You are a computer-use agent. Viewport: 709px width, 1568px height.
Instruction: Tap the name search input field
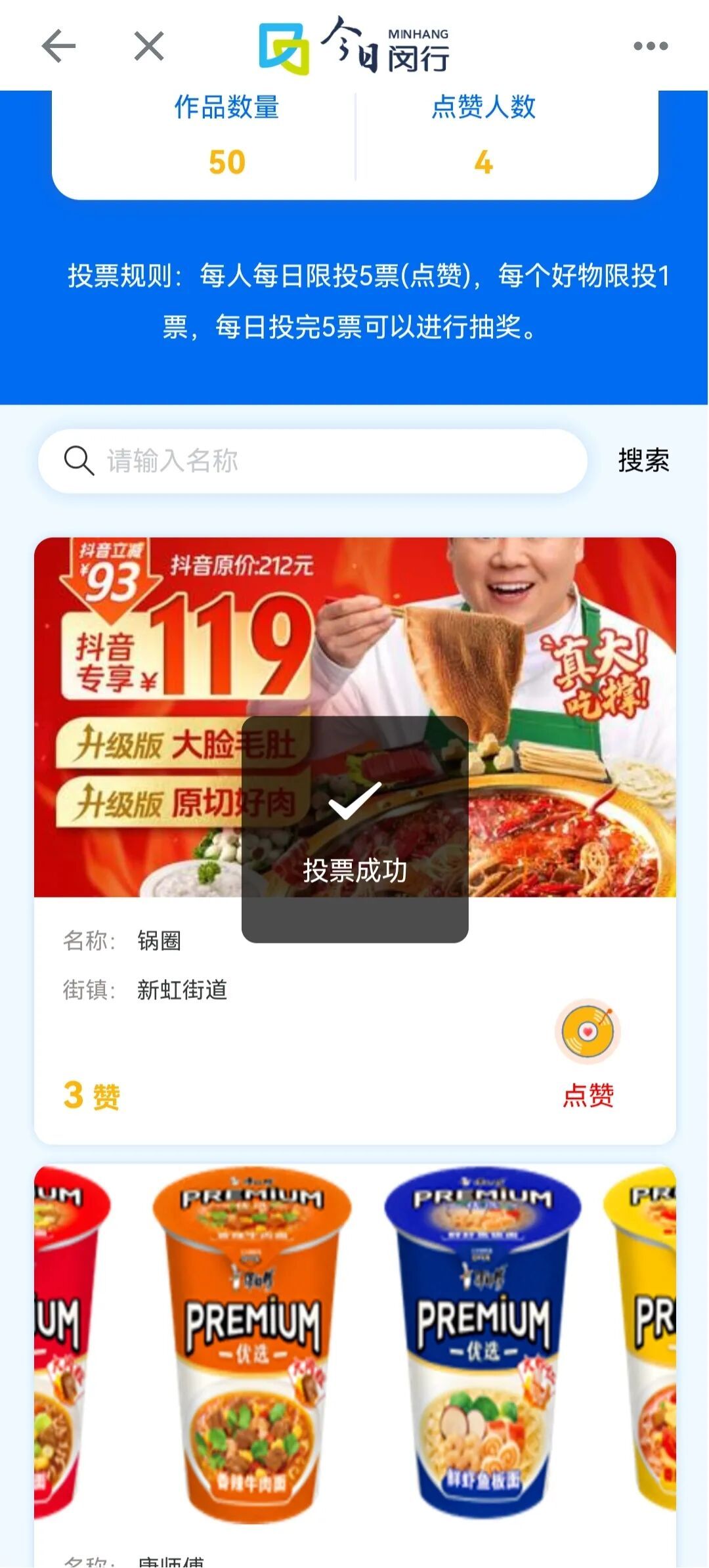pos(328,461)
